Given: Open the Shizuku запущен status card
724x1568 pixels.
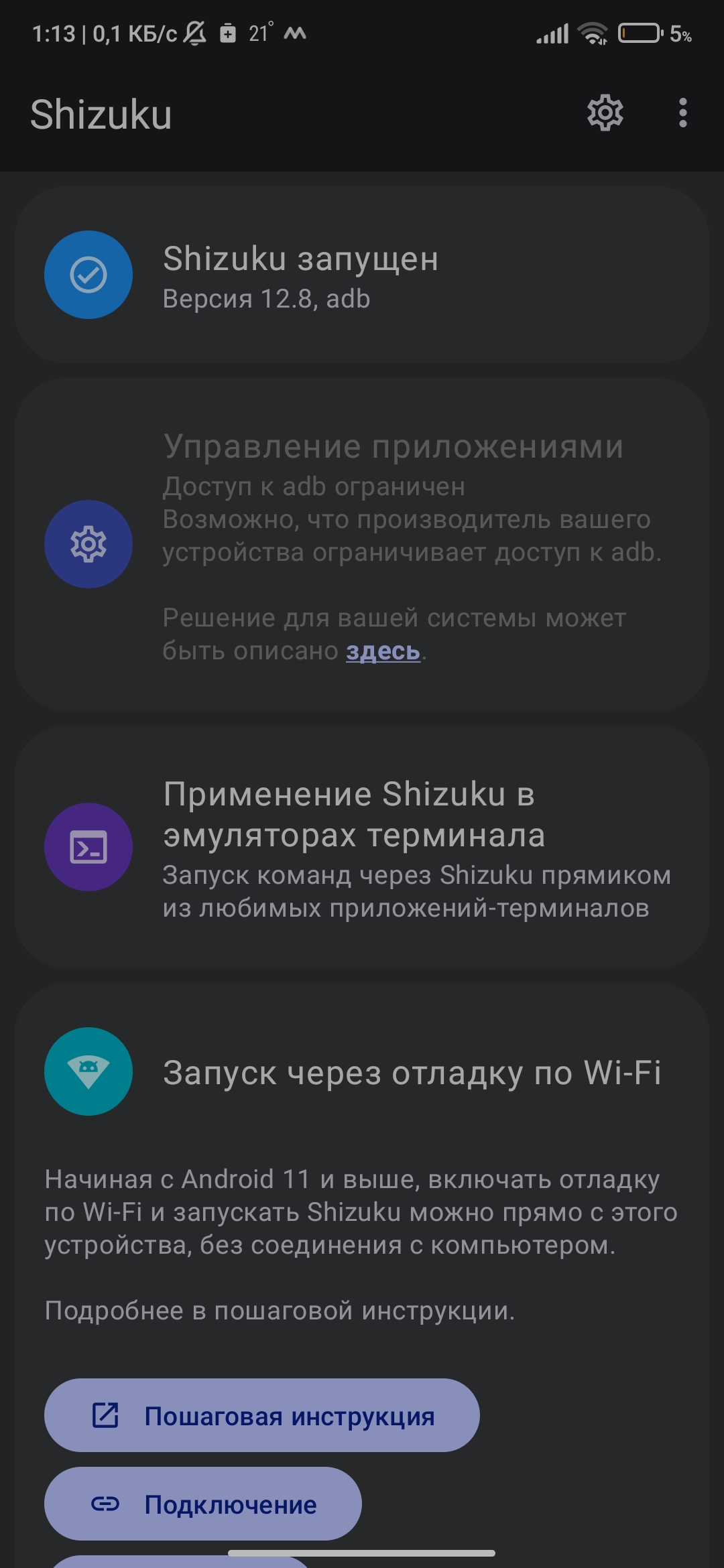Looking at the screenshot, I should 362,275.
